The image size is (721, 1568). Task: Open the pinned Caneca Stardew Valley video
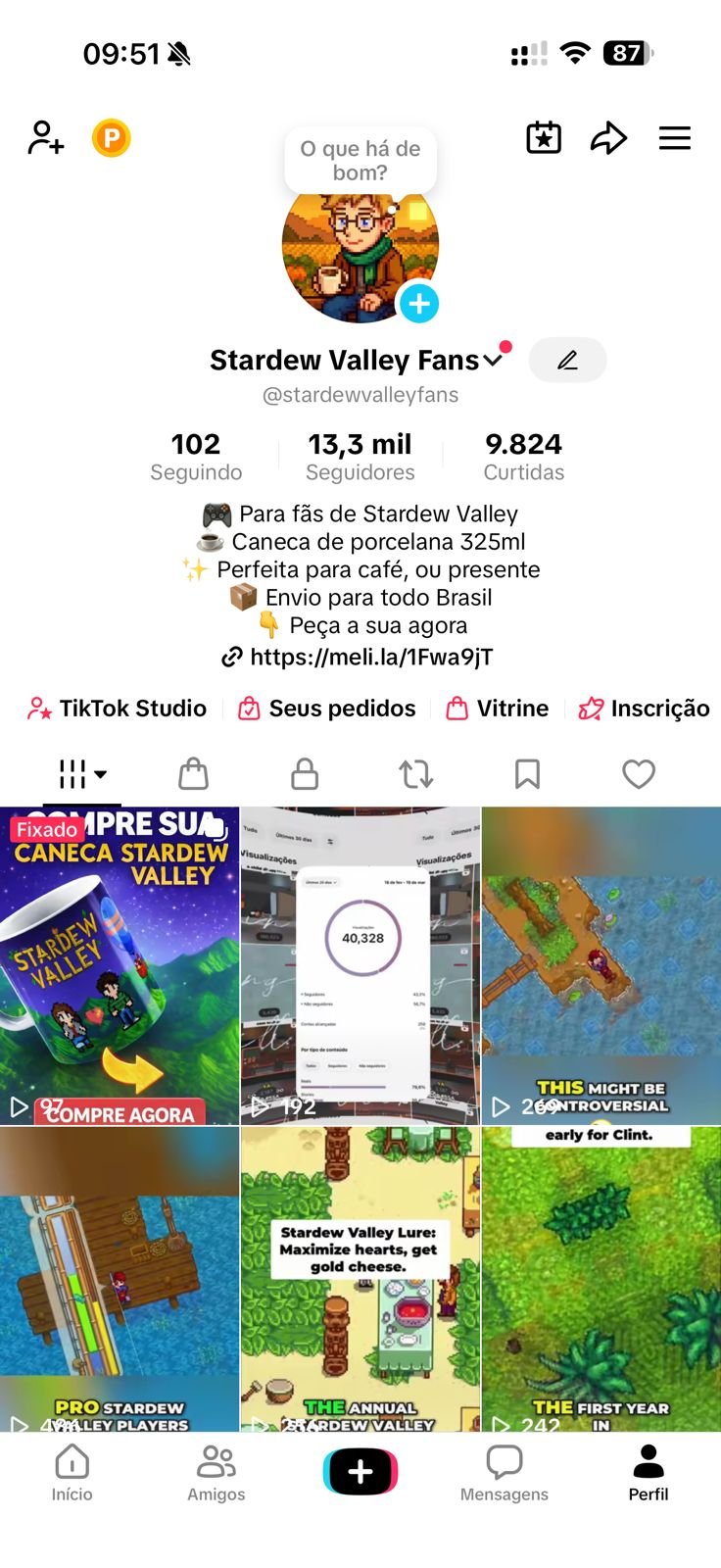coord(120,965)
